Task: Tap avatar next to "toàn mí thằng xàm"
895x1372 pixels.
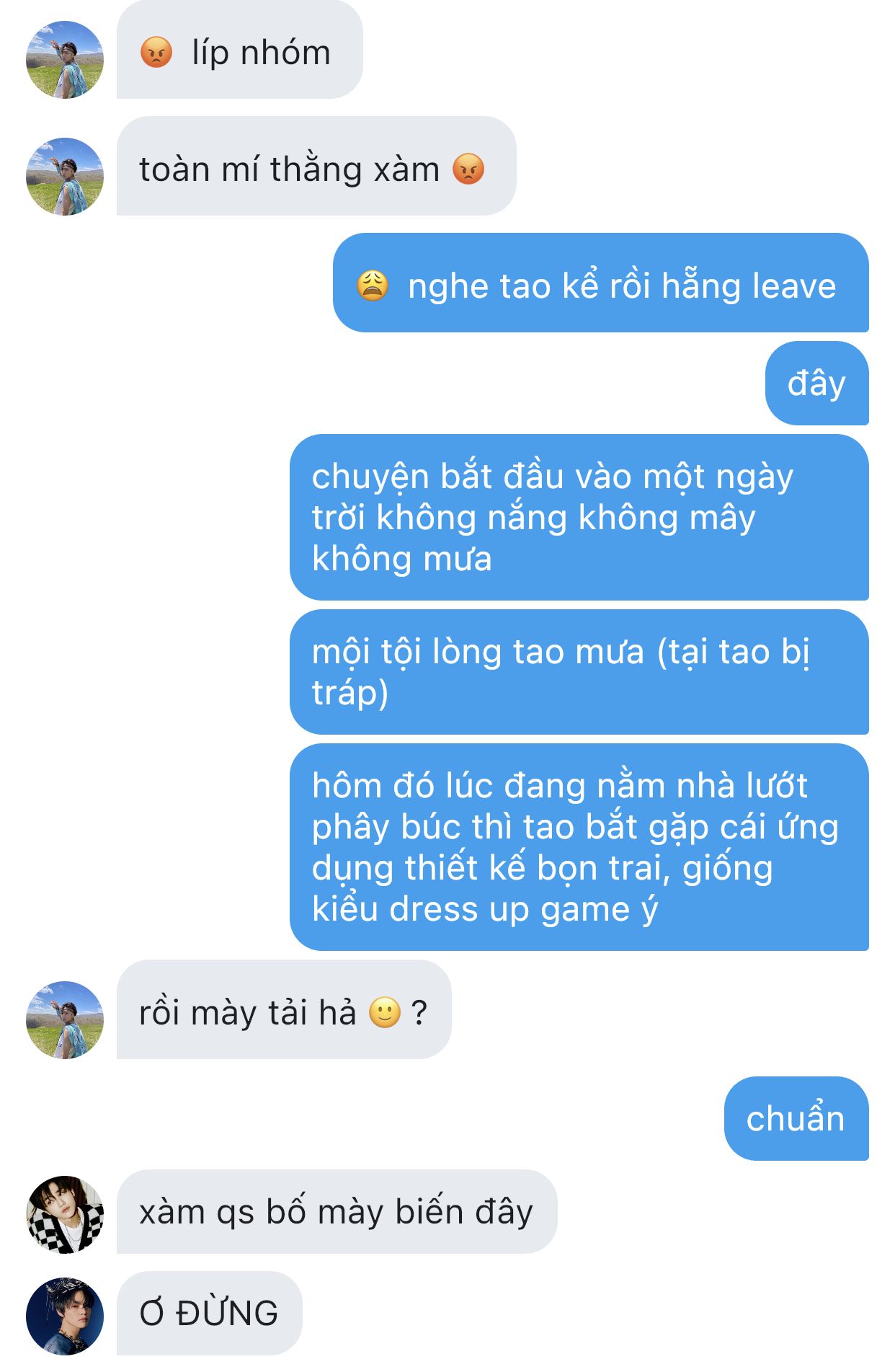Action: [65, 177]
